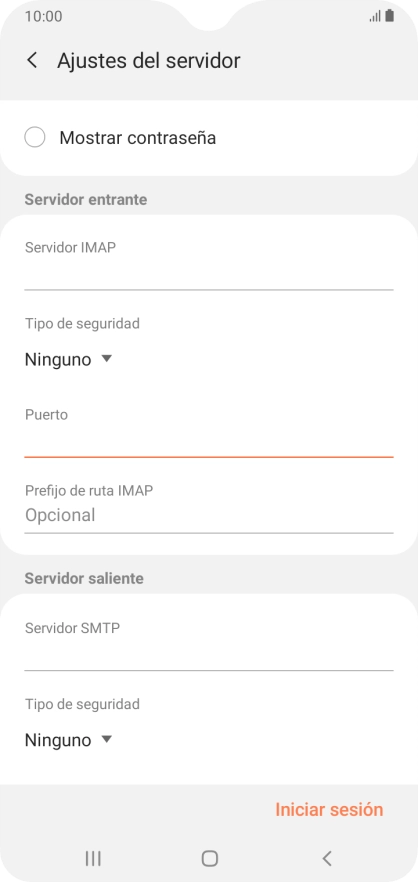Image resolution: width=418 pixels, height=882 pixels.
Task: Open outgoing server Tipo de seguridad dropdown
Action: point(69,740)
